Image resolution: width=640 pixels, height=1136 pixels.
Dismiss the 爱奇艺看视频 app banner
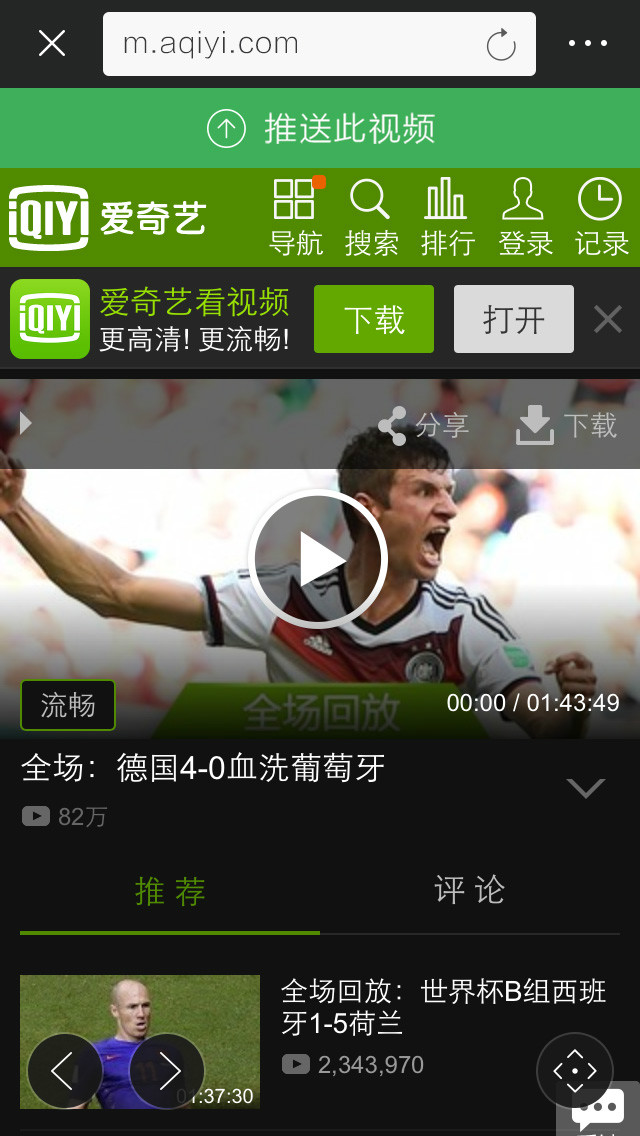pyautogui.click(x=608, y=319)
